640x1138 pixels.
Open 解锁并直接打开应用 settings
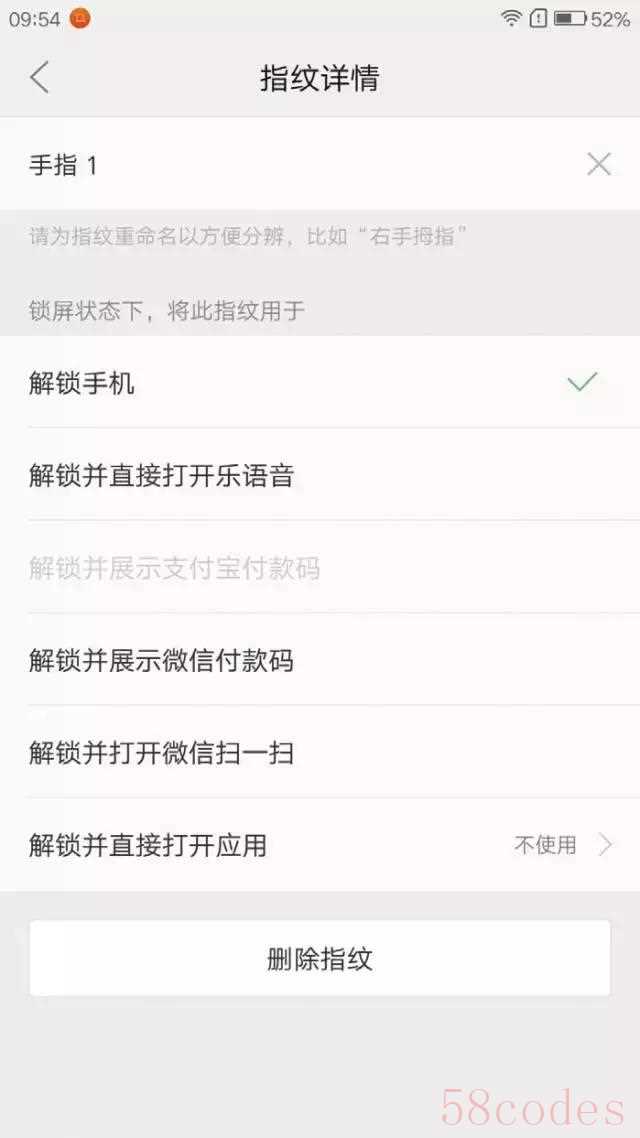[320, 845]
